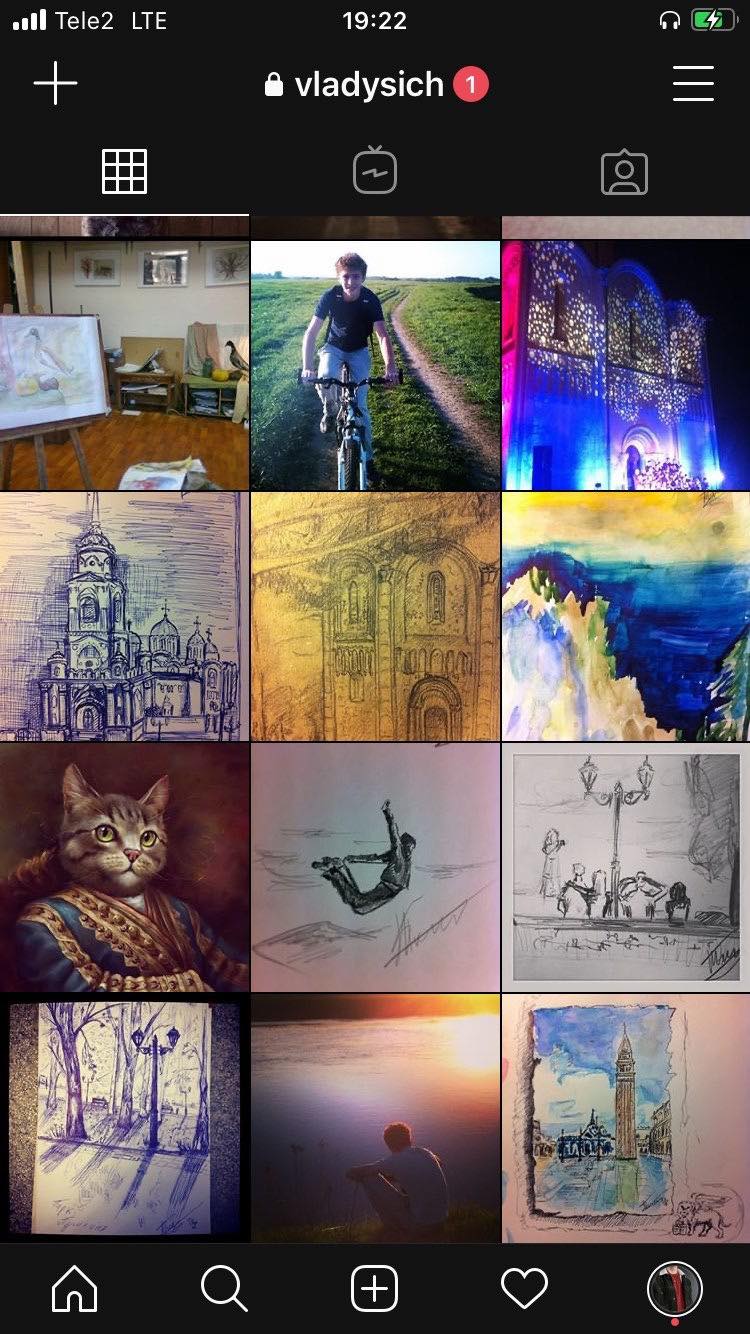Open the photo of the boy cycling
The height and width of the screenshot is (1334, 750).
[x=375, y=365]
